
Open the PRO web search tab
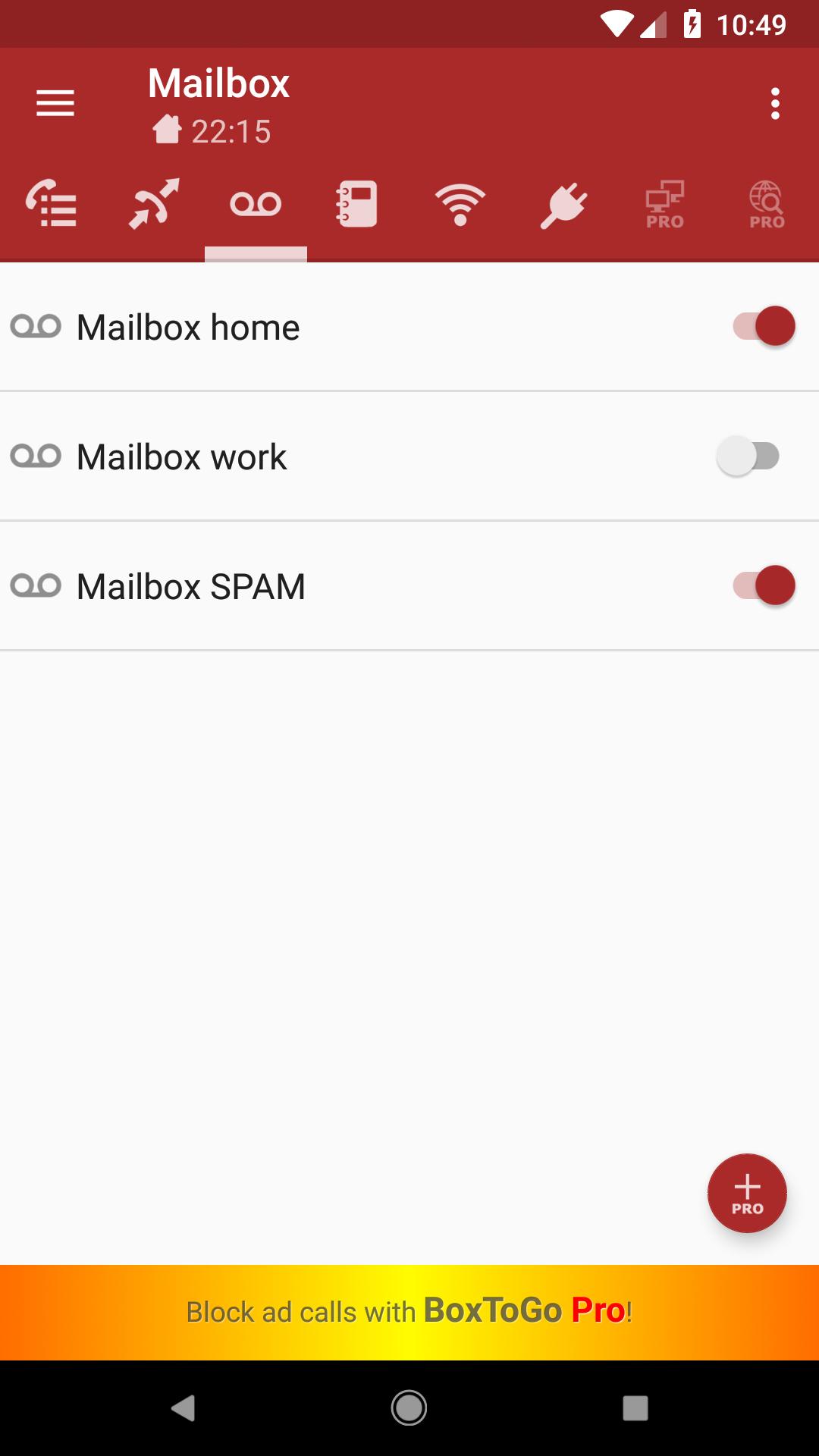[767, 203]
